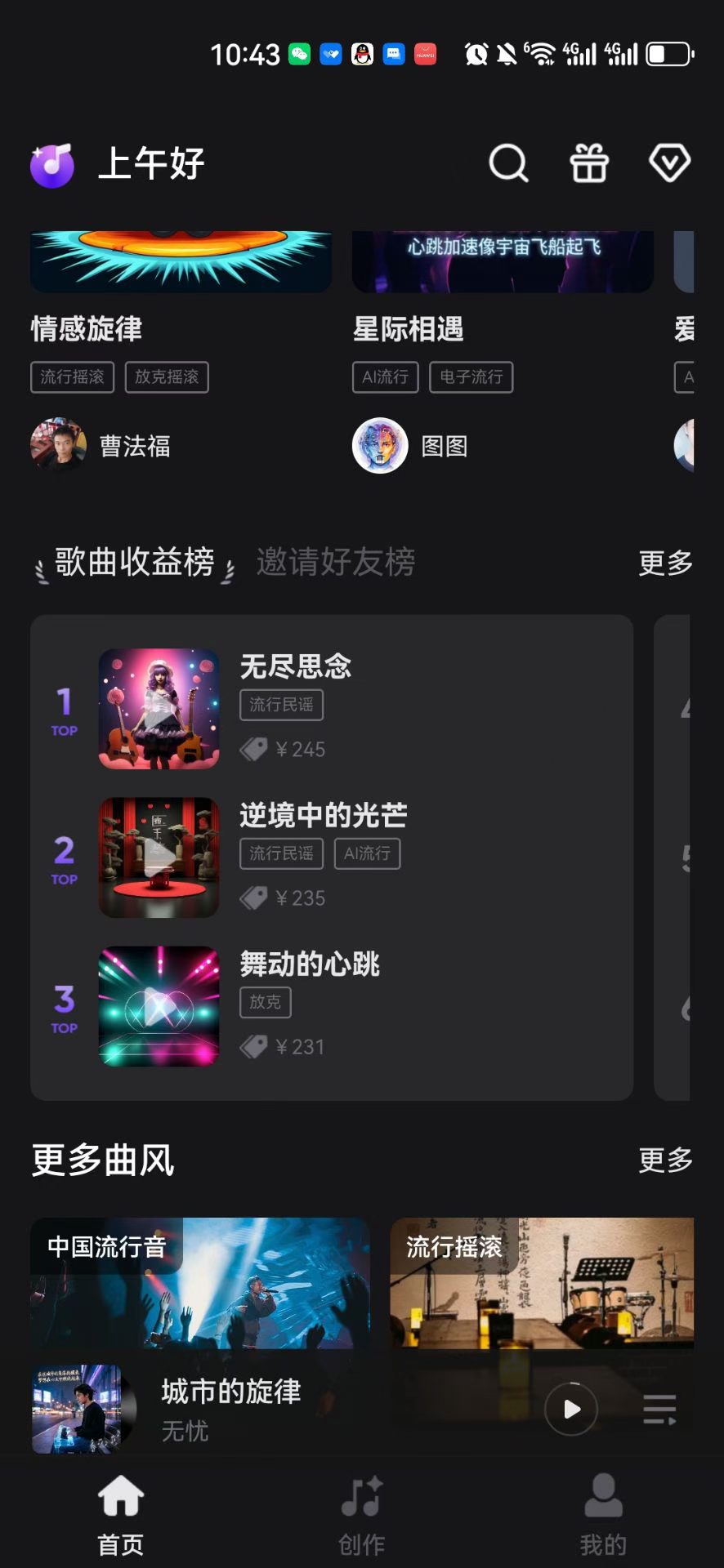Play 城市的旋律 in the mini player
The image size is (724, 1568).
[571, 1409]
